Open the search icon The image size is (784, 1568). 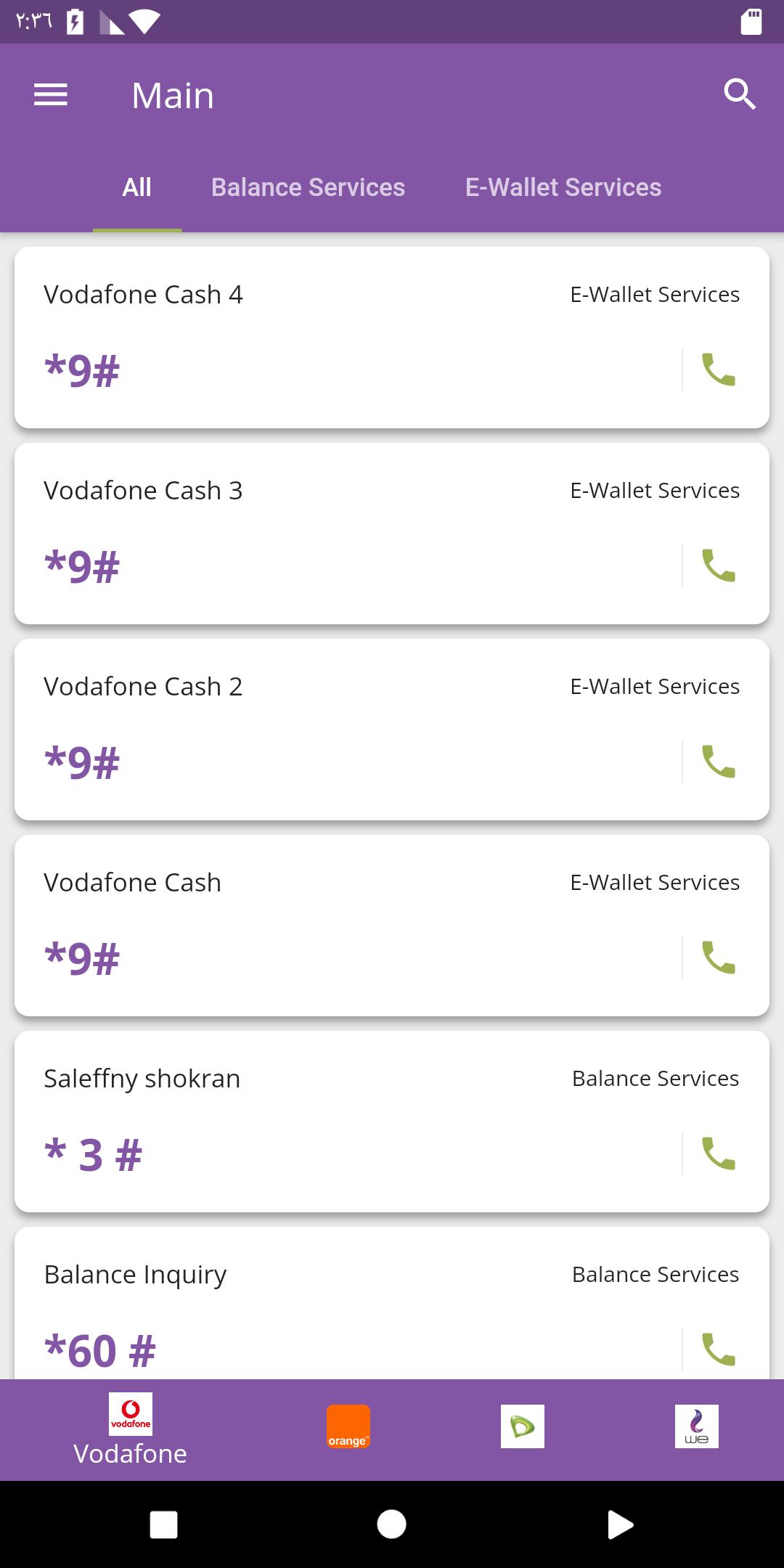coord(740,95)
